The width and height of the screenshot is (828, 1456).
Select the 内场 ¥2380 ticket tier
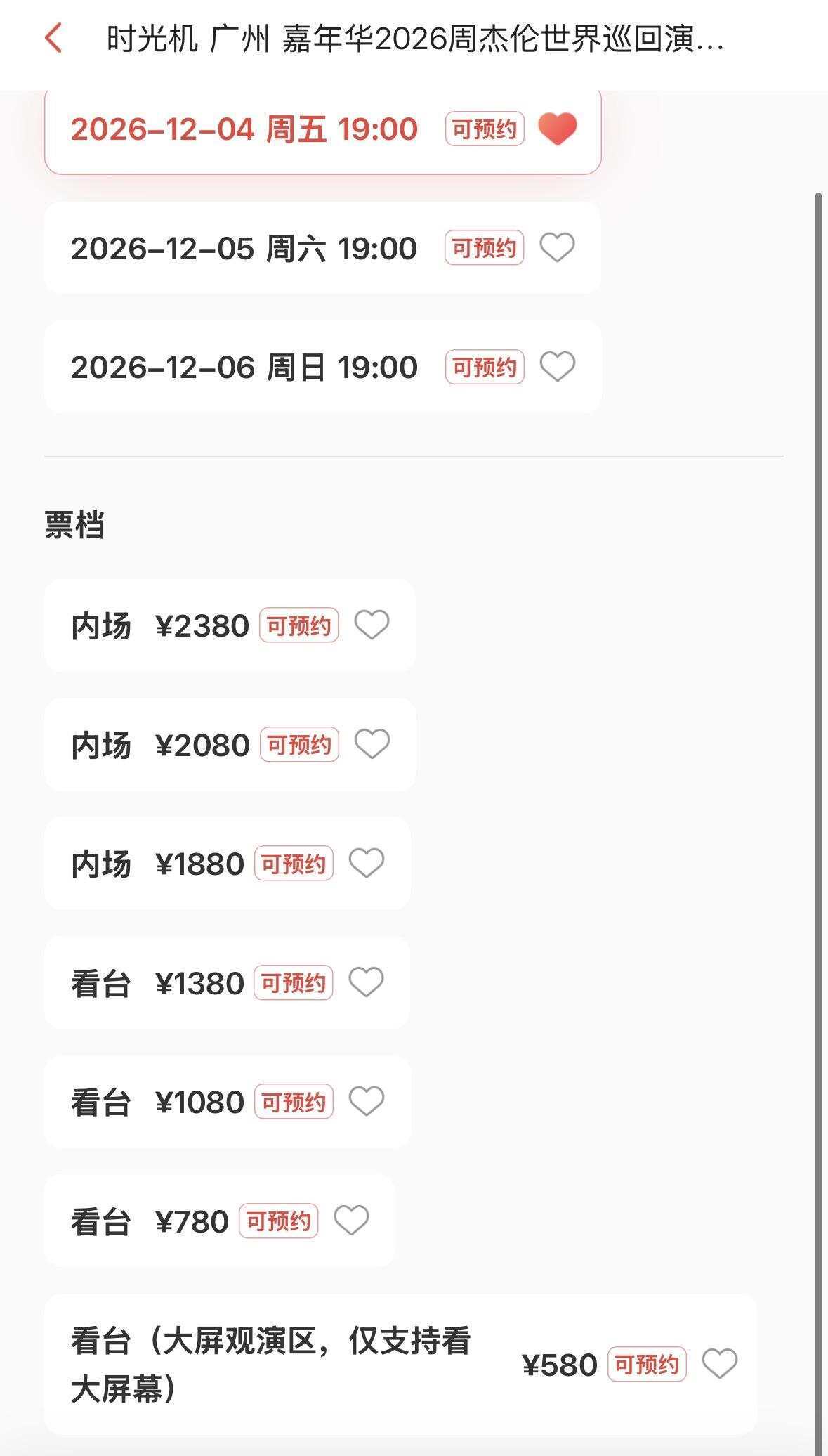click(230, 625)
